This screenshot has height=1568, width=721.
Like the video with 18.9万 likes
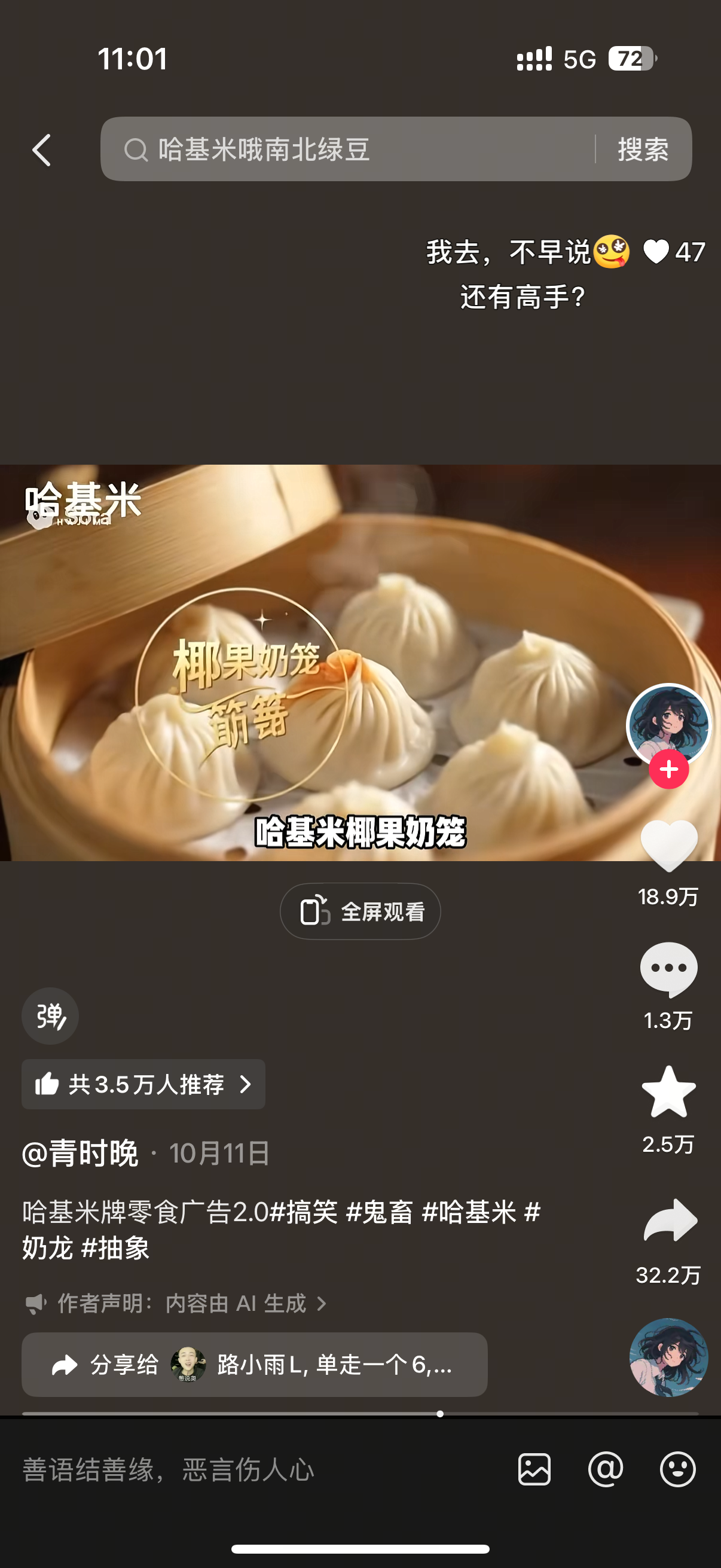click(668, 845)
